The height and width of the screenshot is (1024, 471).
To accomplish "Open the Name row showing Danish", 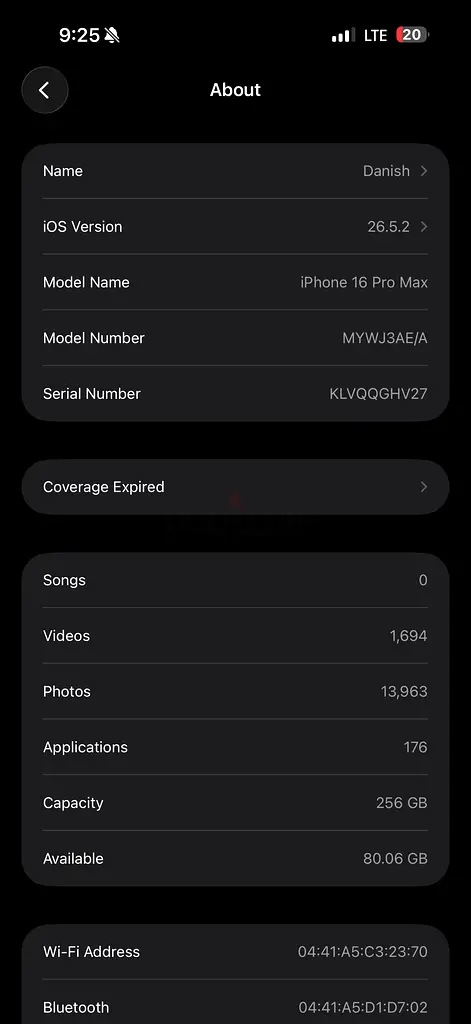I will 235,171.
